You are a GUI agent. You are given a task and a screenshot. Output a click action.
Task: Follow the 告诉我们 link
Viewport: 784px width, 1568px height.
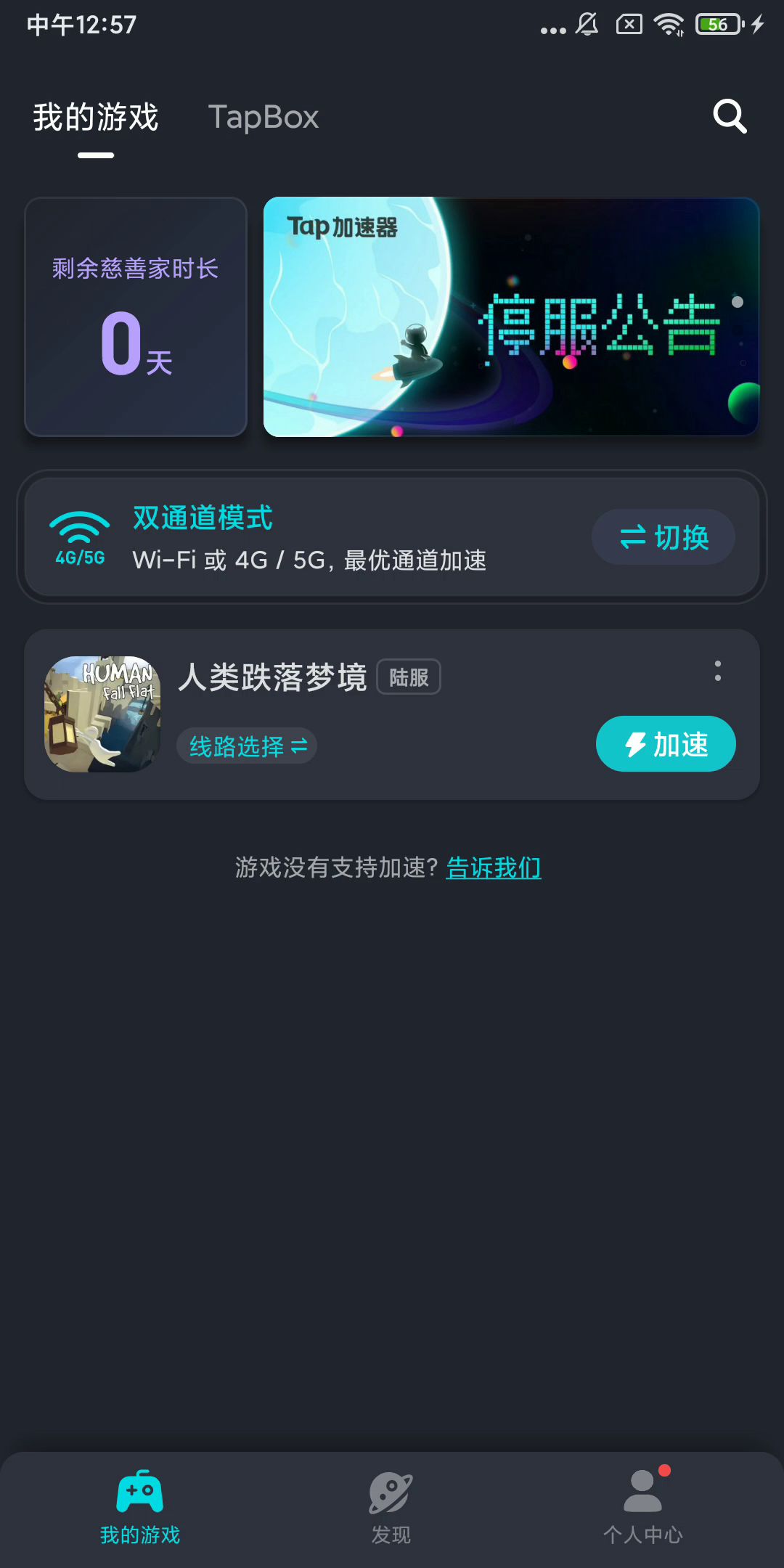tap(494, 867)
